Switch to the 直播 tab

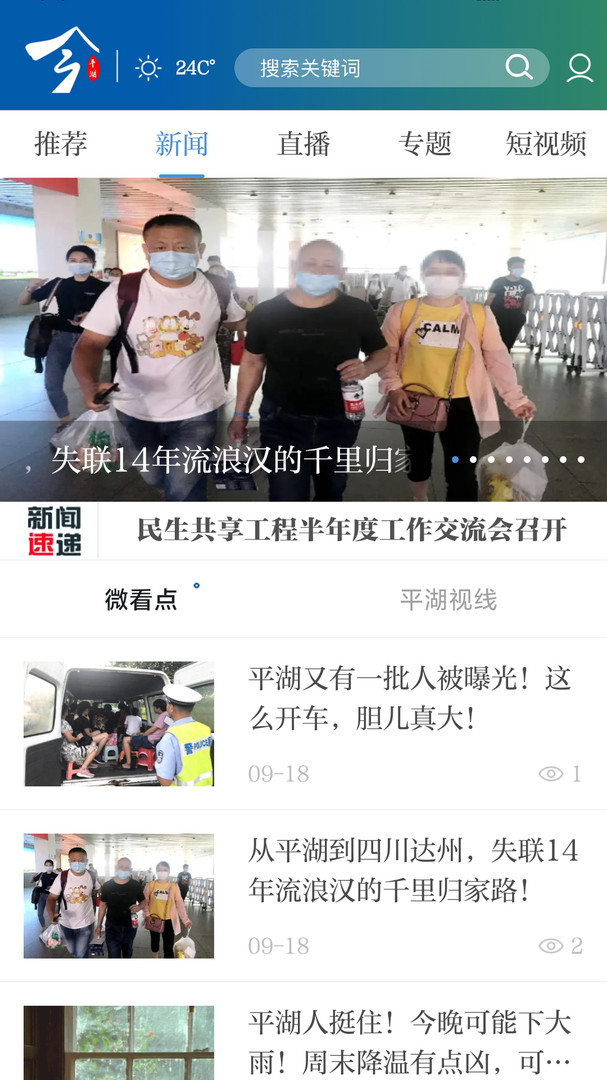click(x=303, y=144)
